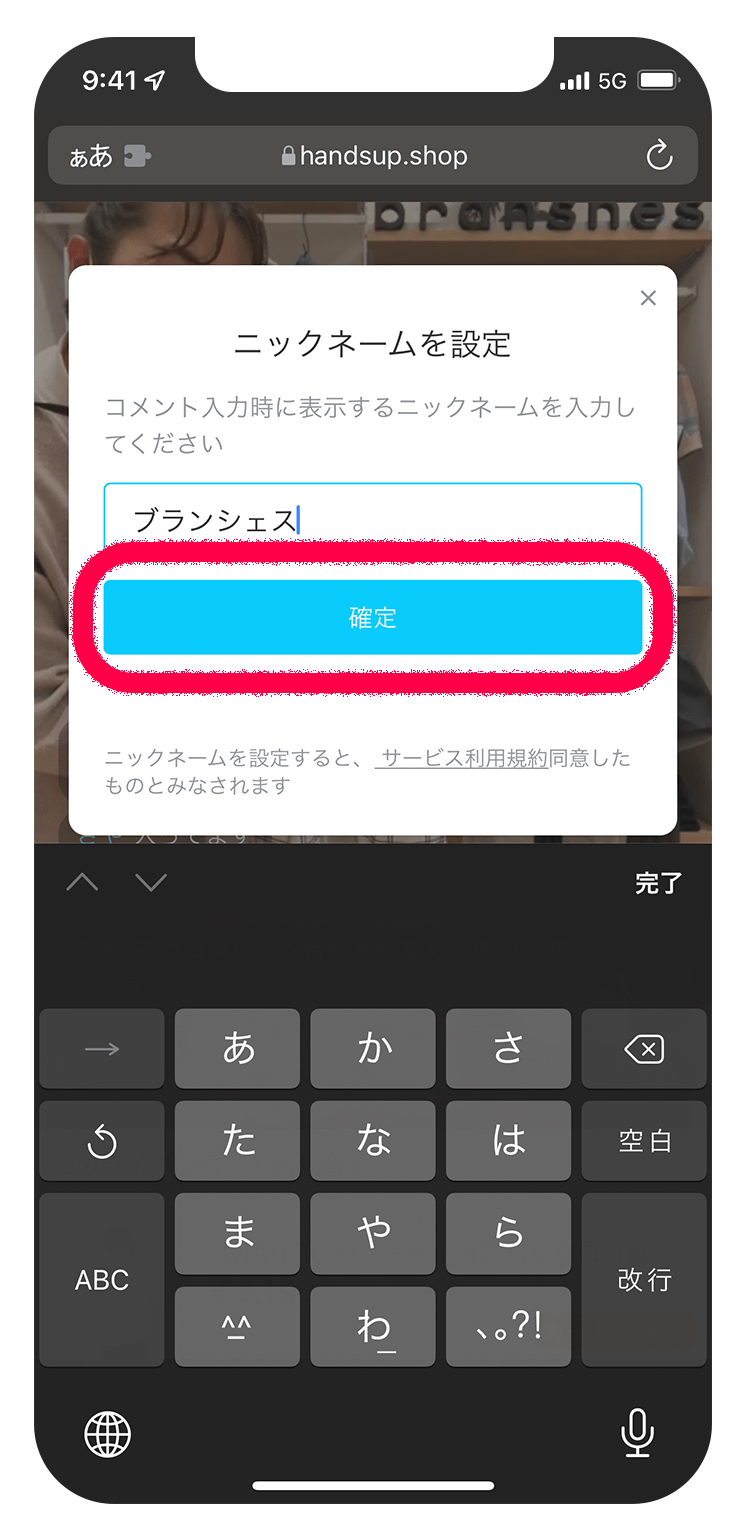Tap the handsup.shop address bar
Image resolution: width=750 pixels, height=1539 pixels.
point(375,156)
